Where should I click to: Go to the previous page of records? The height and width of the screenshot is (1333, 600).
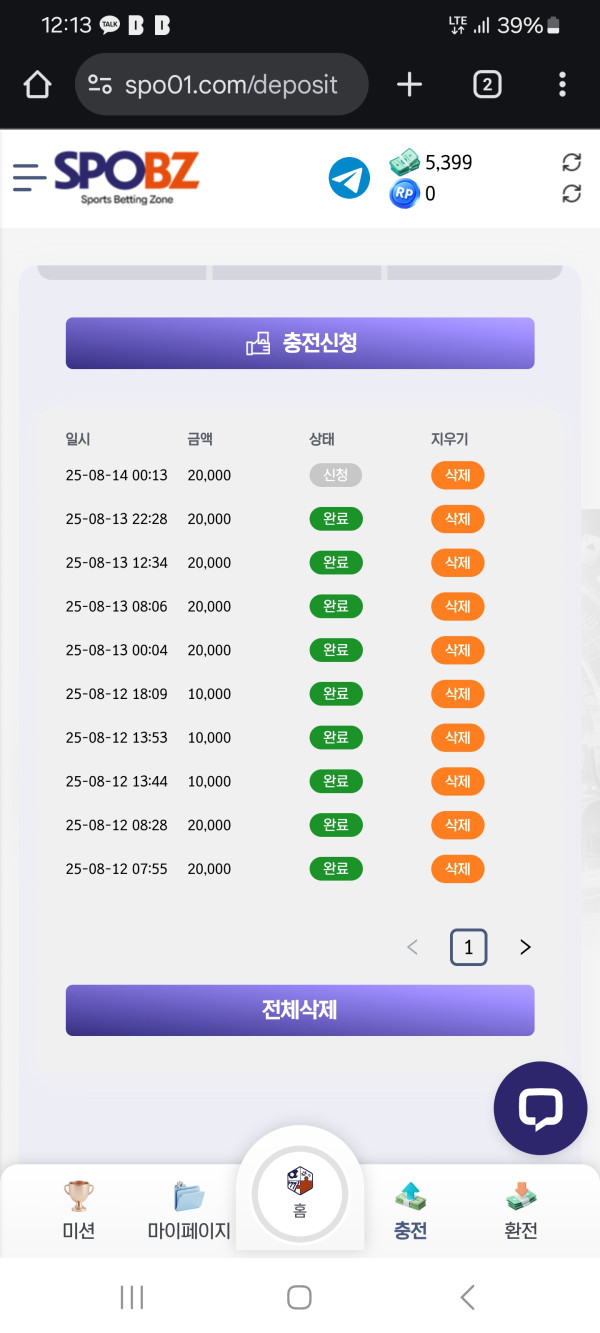pyautogui.click(x=412, y=947)
